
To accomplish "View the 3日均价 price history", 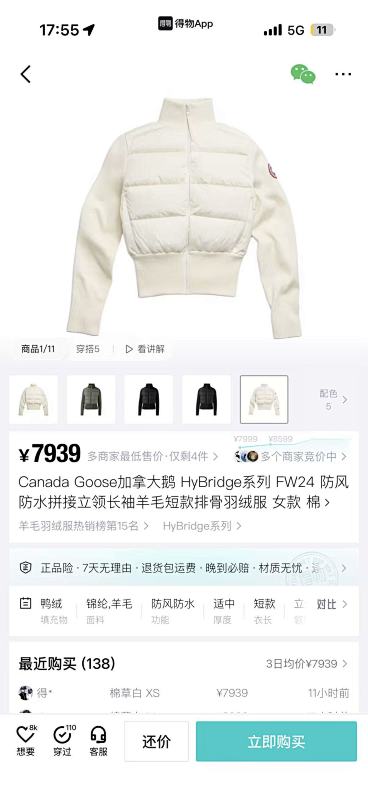I will click(x=306, y=664).
